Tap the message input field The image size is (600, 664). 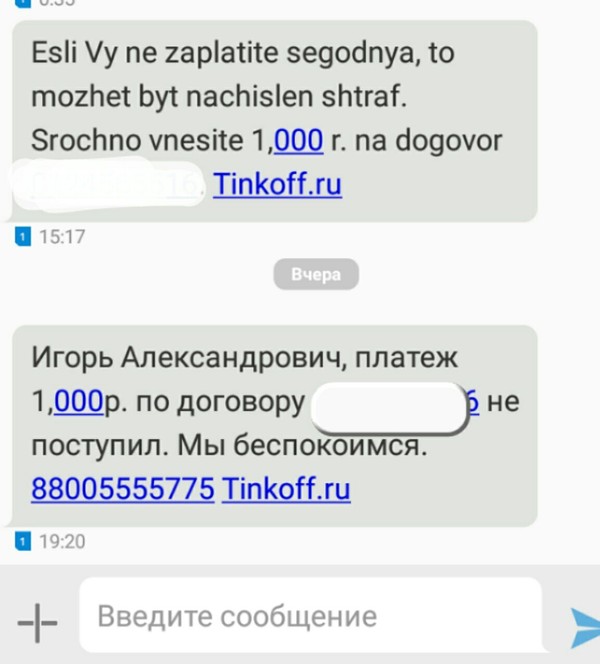coord(310,616)
